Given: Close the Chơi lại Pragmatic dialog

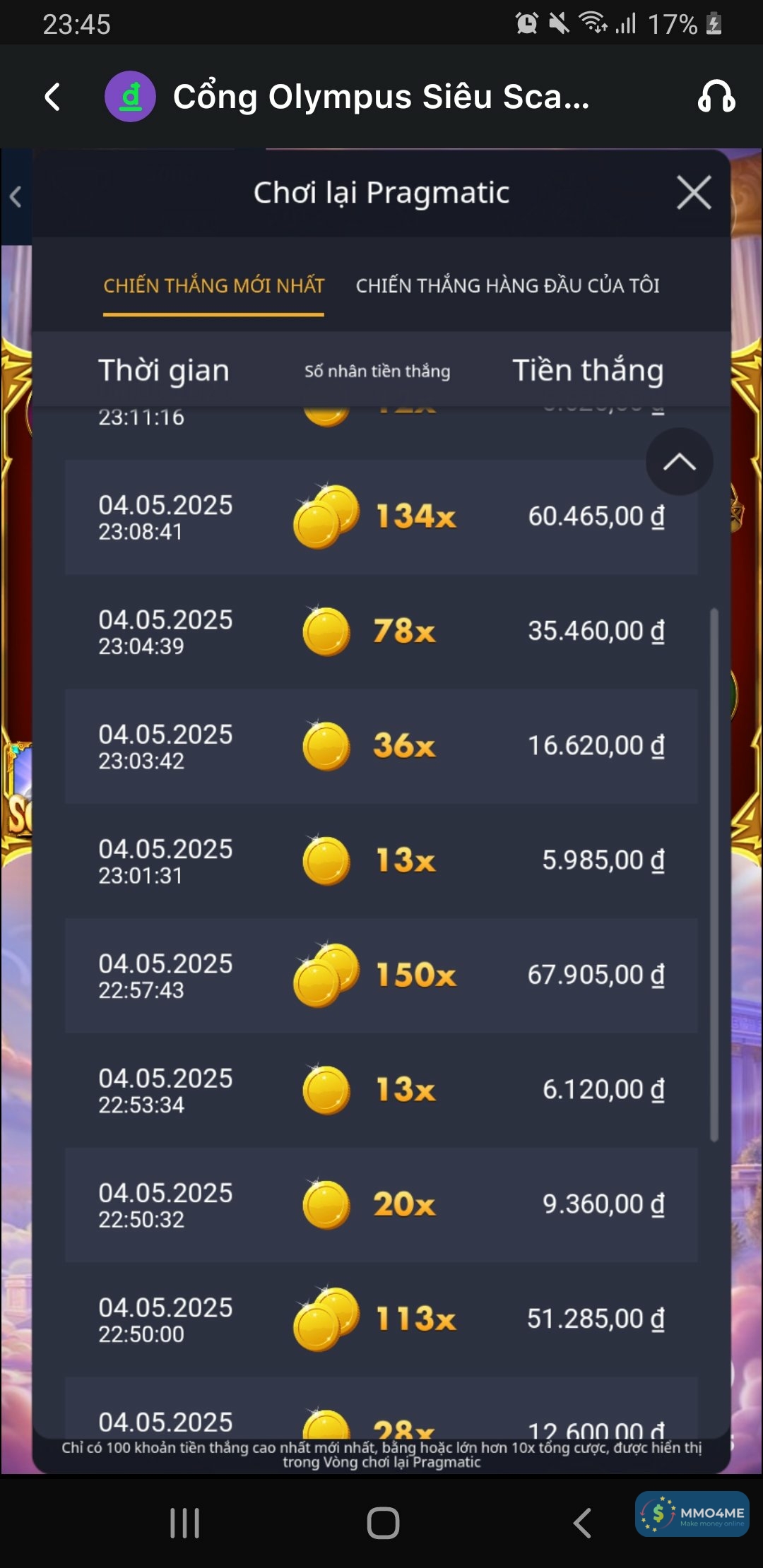Looking at the screenshot, I should (x=693, y=193).
